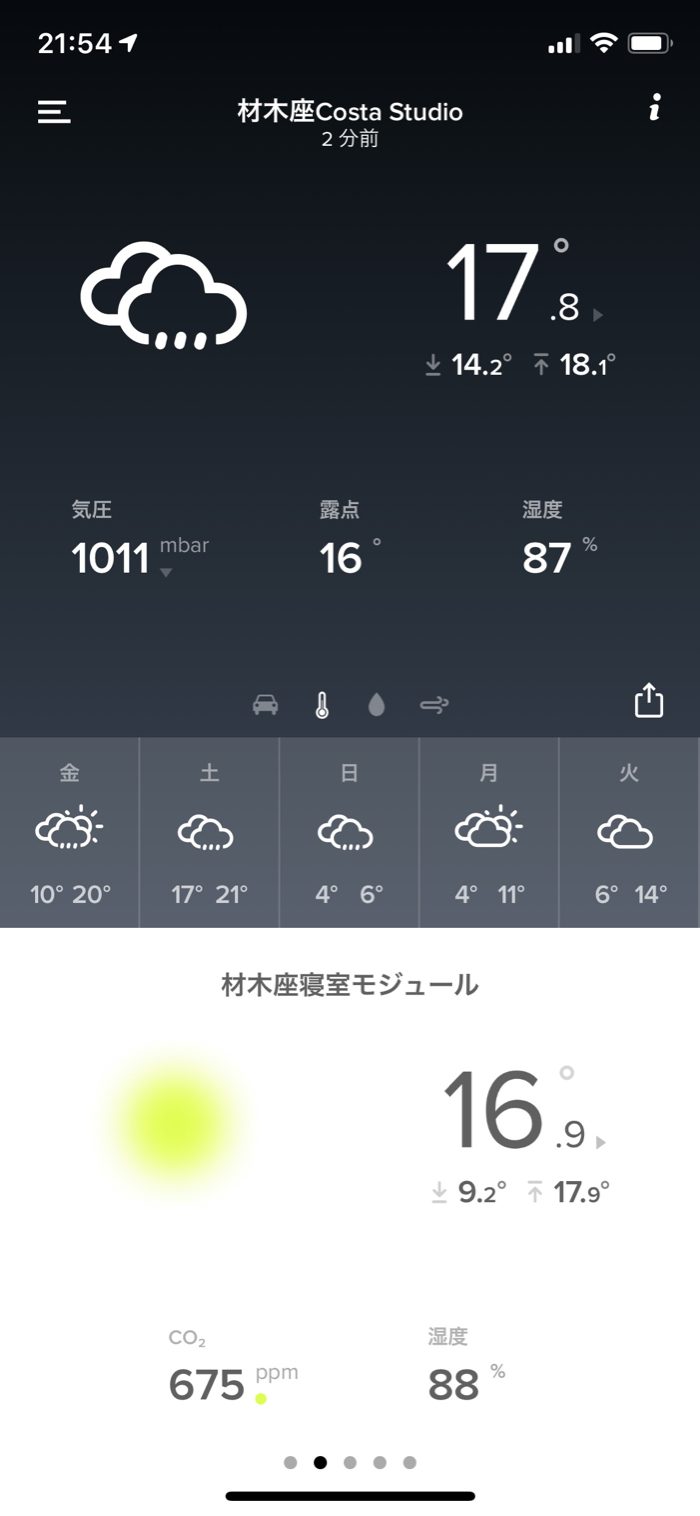
Task: Switch to the car icon view
Action: (265, 705)
